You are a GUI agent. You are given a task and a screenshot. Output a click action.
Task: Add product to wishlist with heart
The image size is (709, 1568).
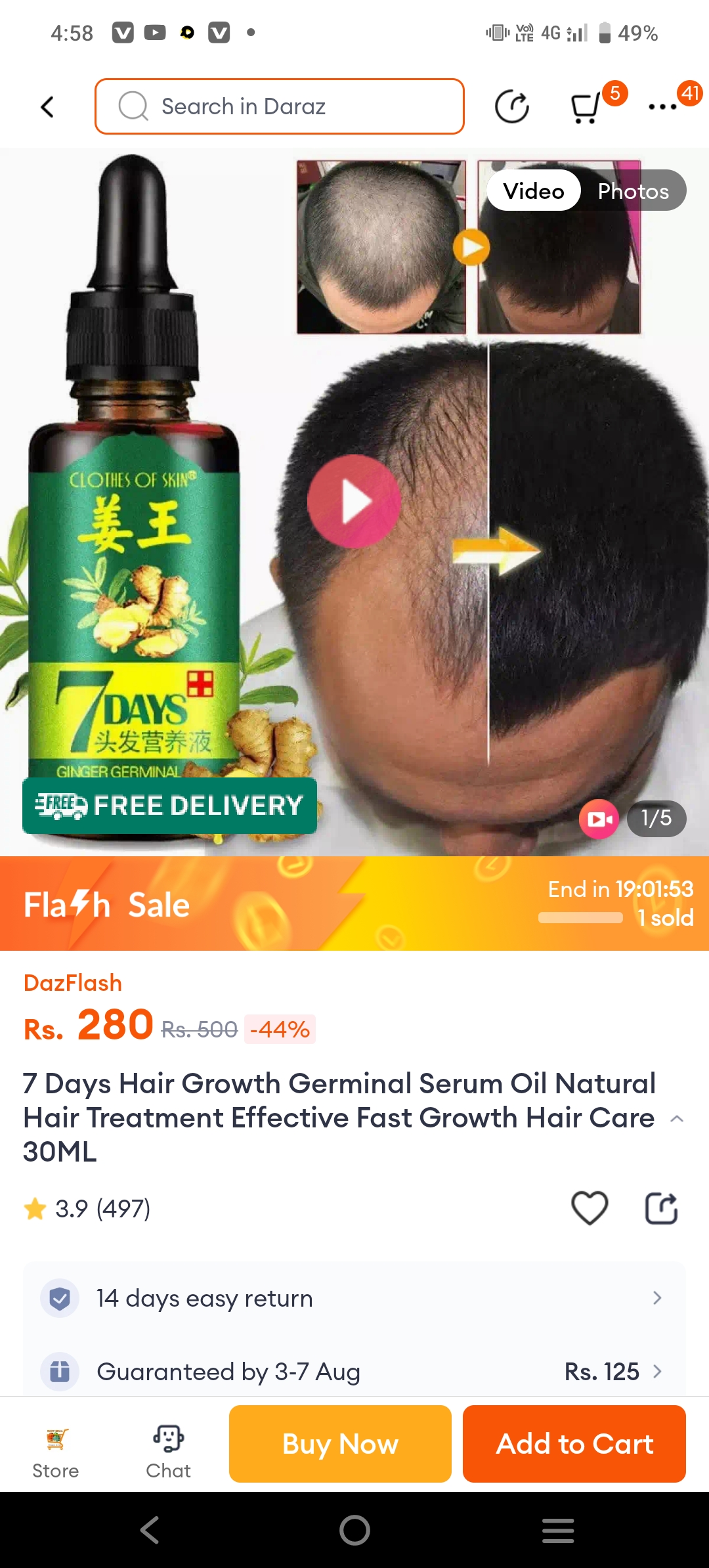(590, 1208)
